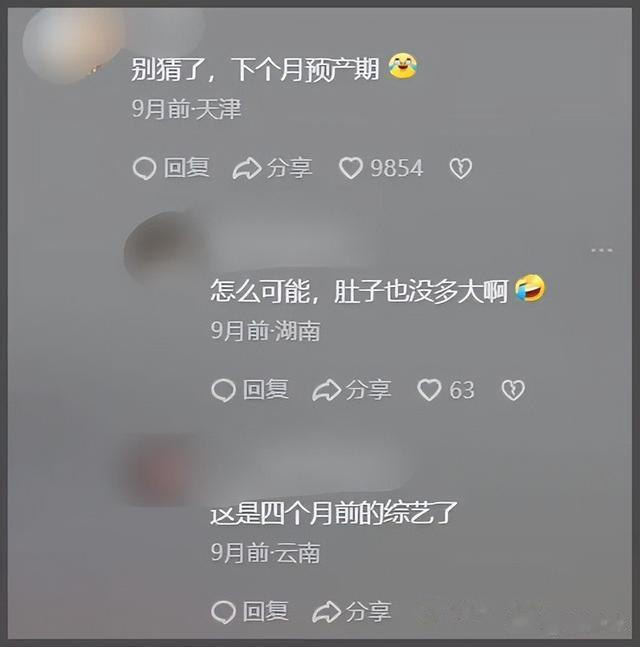The height and width of the screenshot is (647, 640).
Task: Share the 四个月前的综艺 comment
Action: click(x=351, y=611)
